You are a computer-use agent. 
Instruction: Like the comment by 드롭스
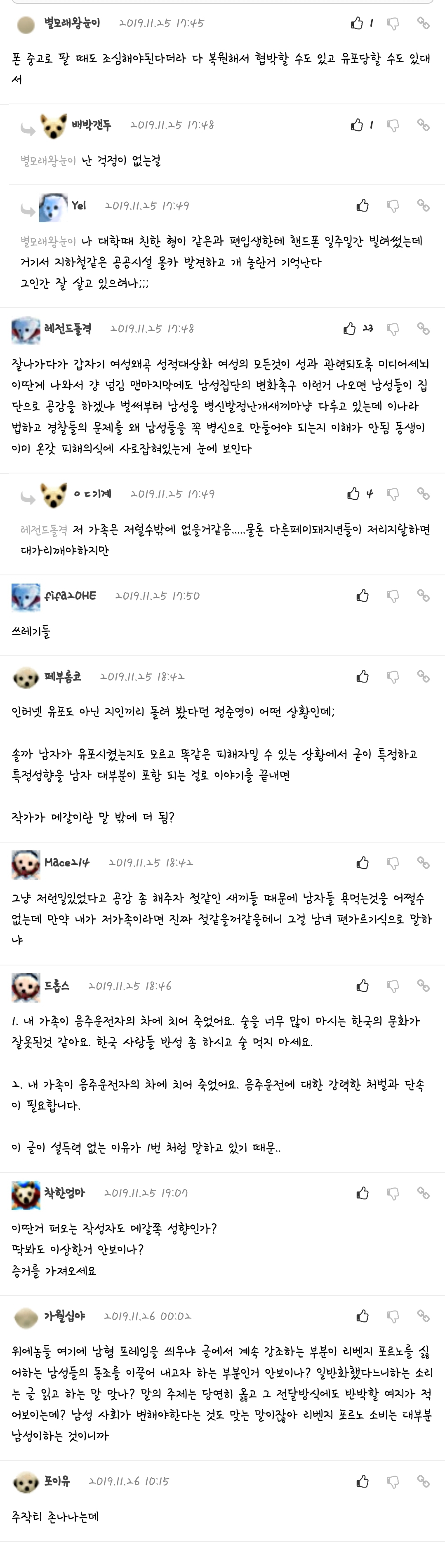coord(363,986)
